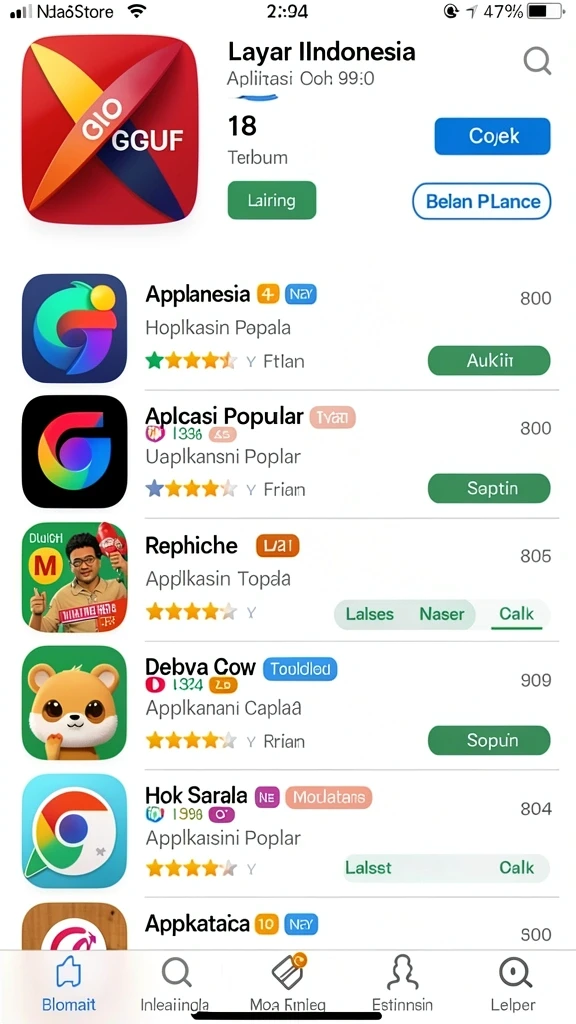Switch to the Inleaiingla tab
Viewport: 576px width, 1024px height.
(x=175, y=984)
